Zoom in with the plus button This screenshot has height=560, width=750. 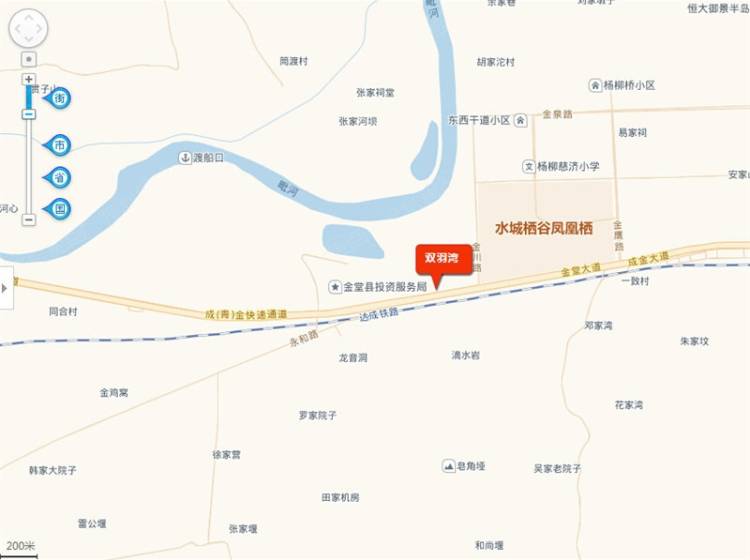tap(29, 79)
